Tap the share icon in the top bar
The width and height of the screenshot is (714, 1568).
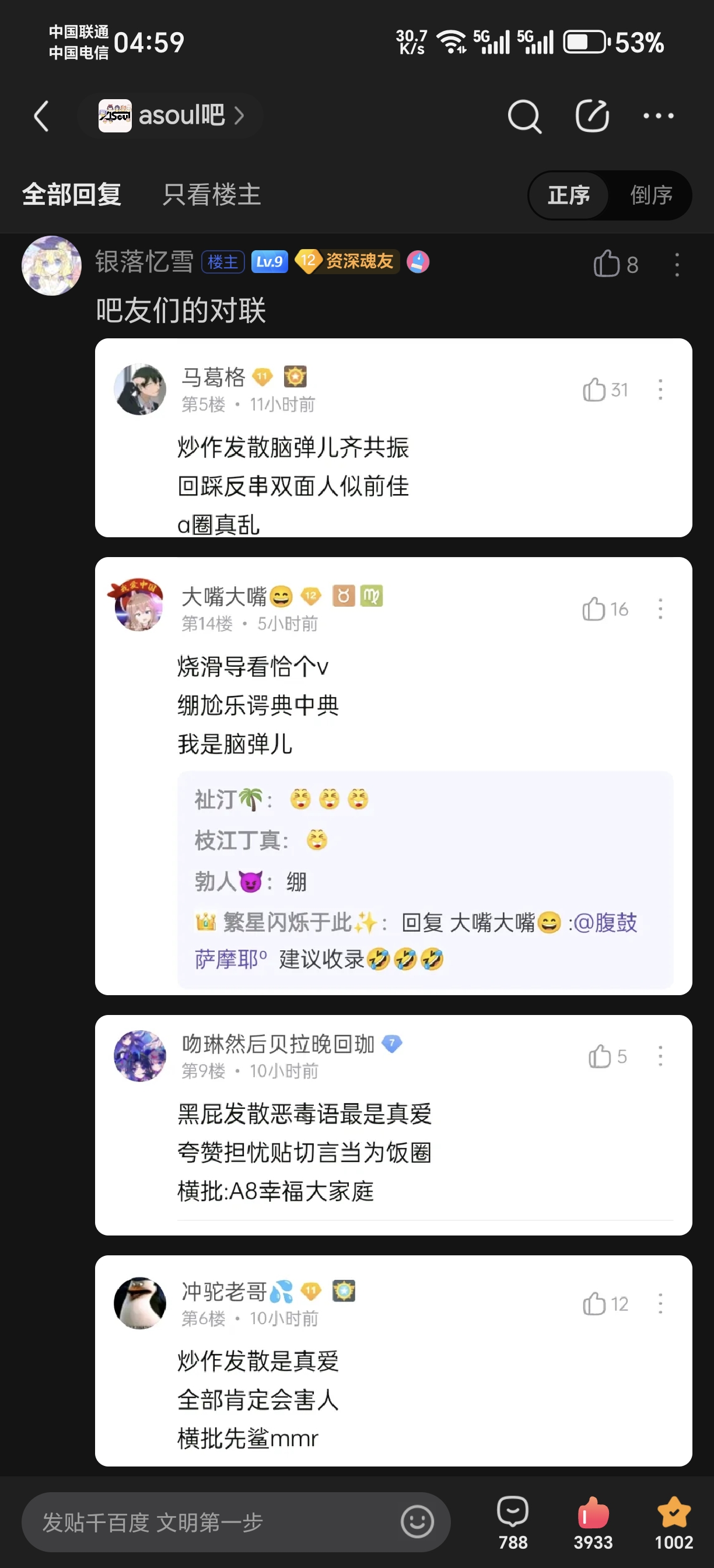pos(592,115)
